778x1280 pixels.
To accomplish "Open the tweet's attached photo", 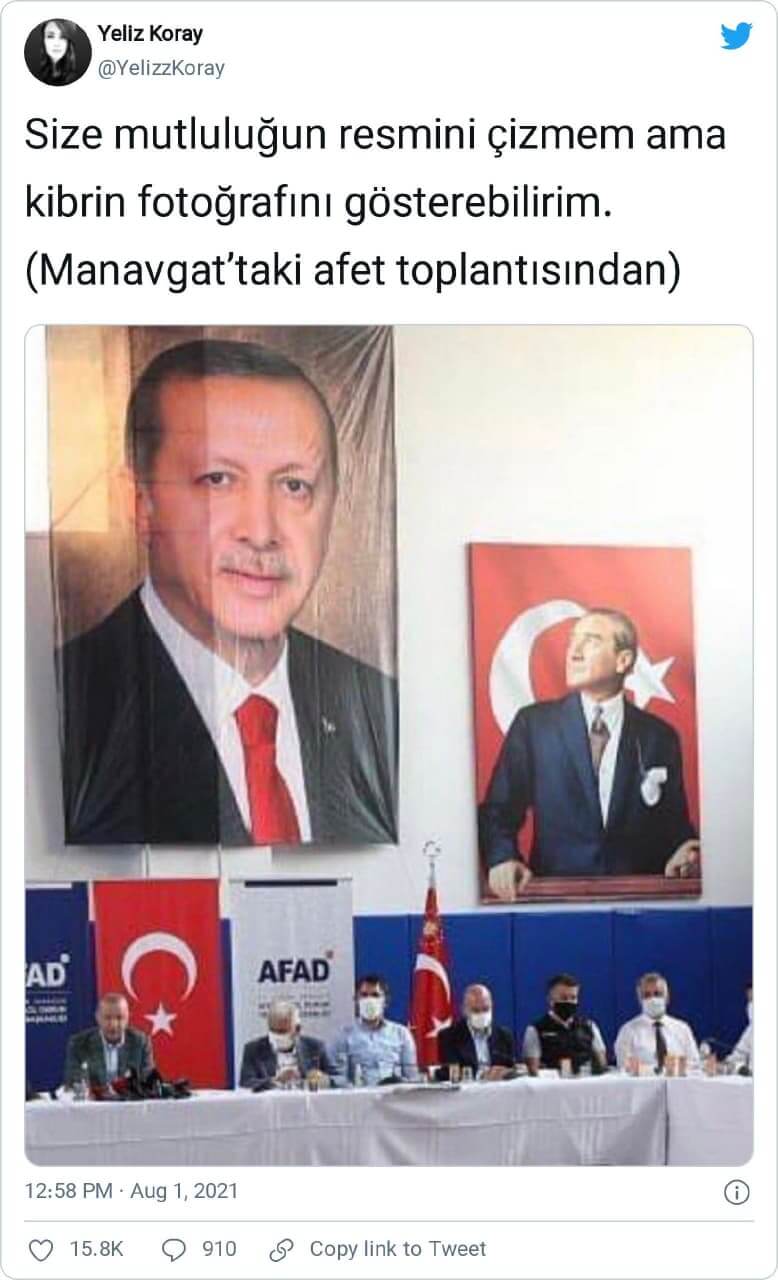I will (389, 745).
